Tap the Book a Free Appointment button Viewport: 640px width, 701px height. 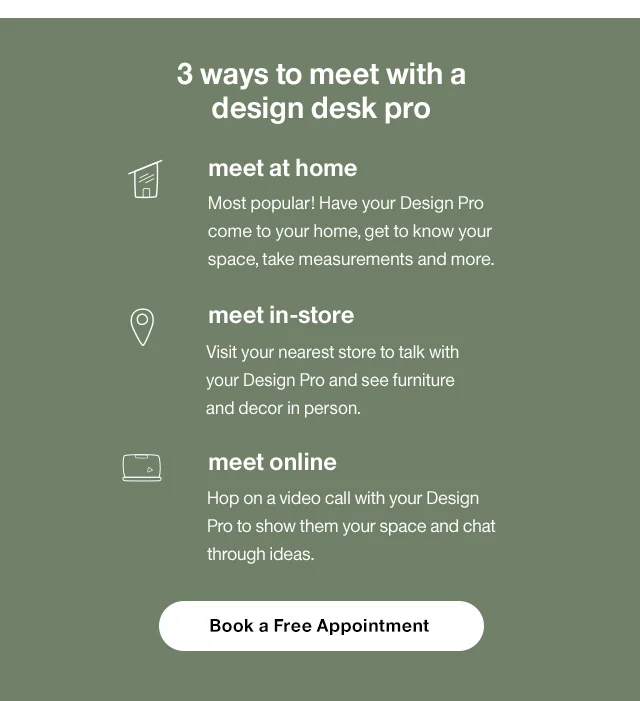[320, 626]
